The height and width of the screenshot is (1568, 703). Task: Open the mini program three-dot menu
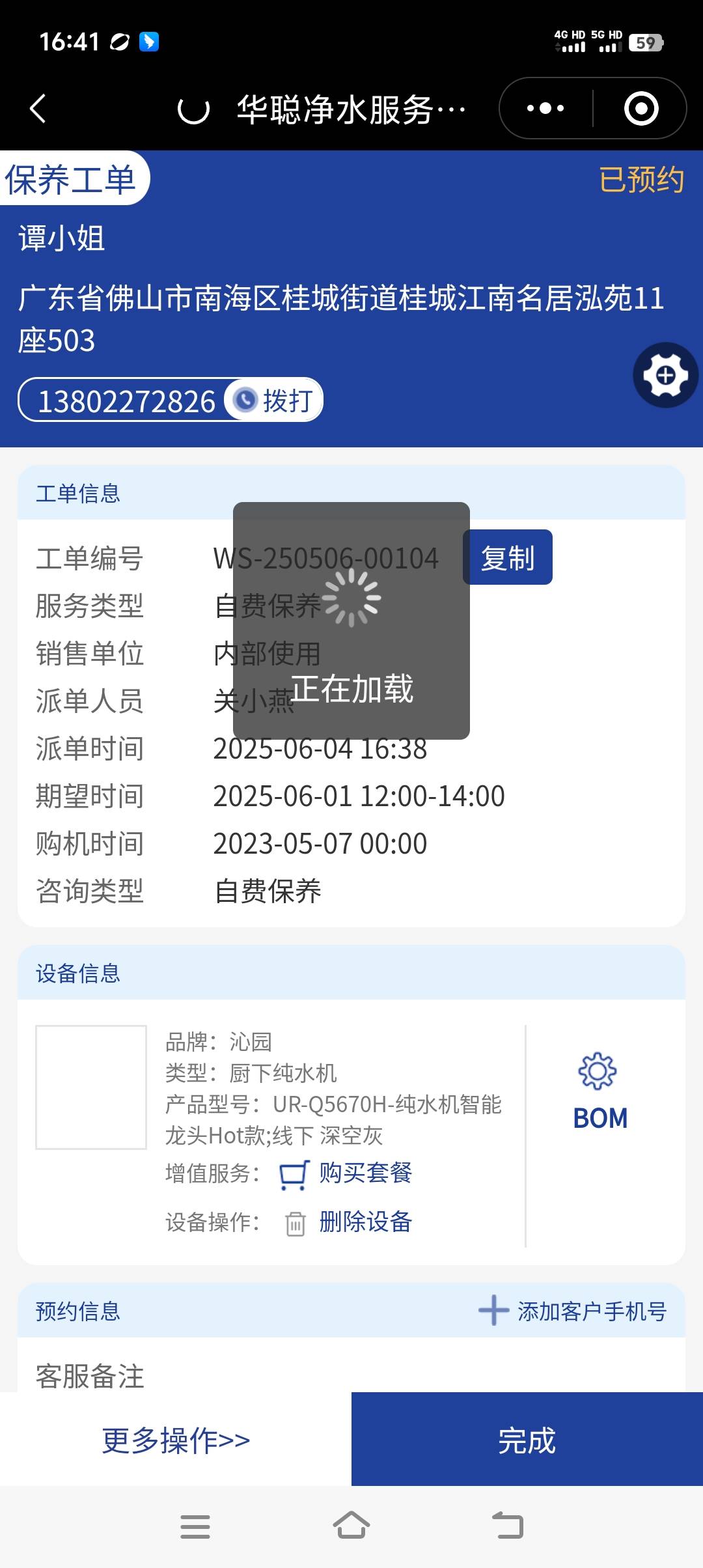545,108
